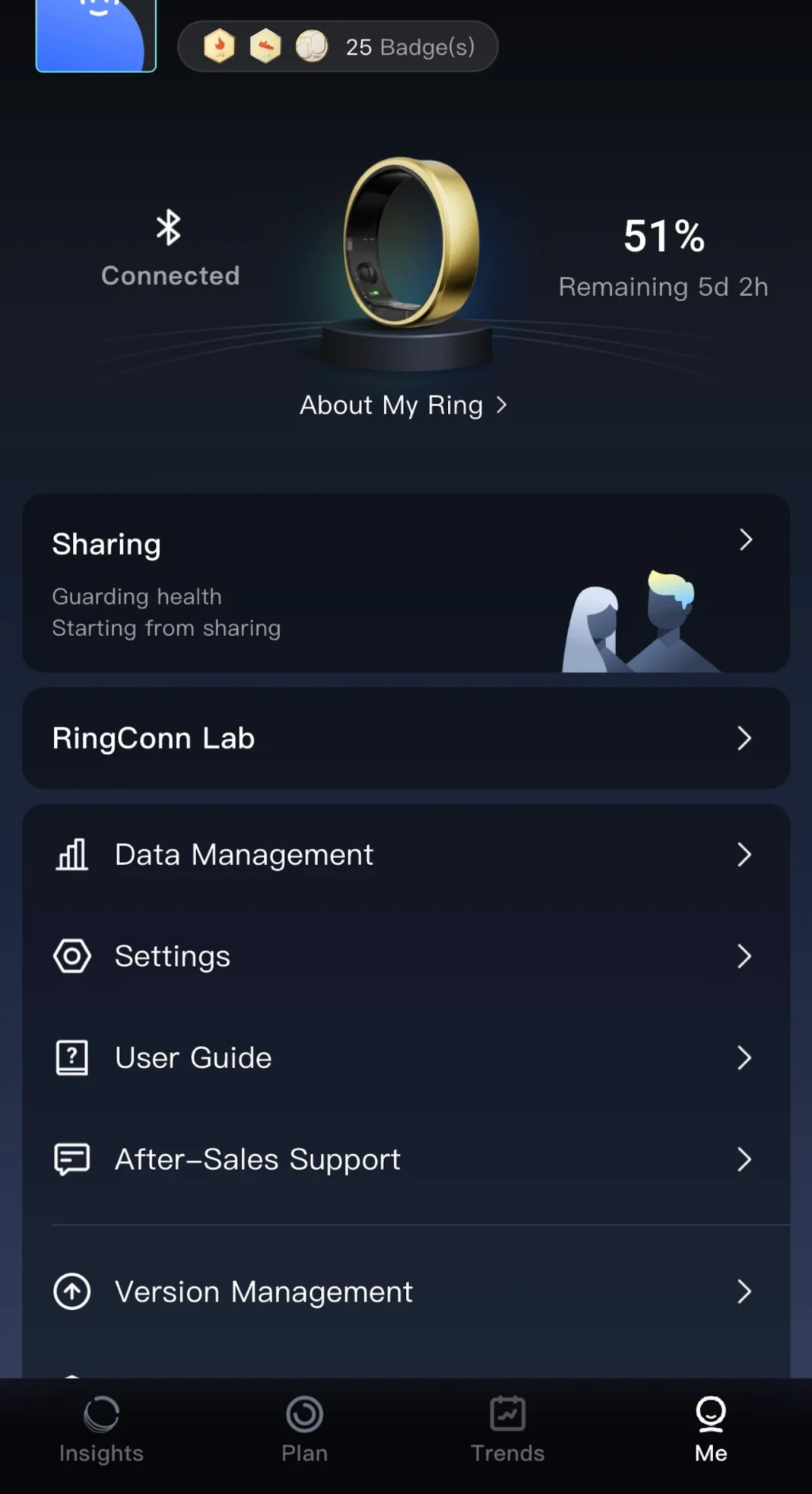
Task: Open the Trends tab
Action: point(506,1430)
